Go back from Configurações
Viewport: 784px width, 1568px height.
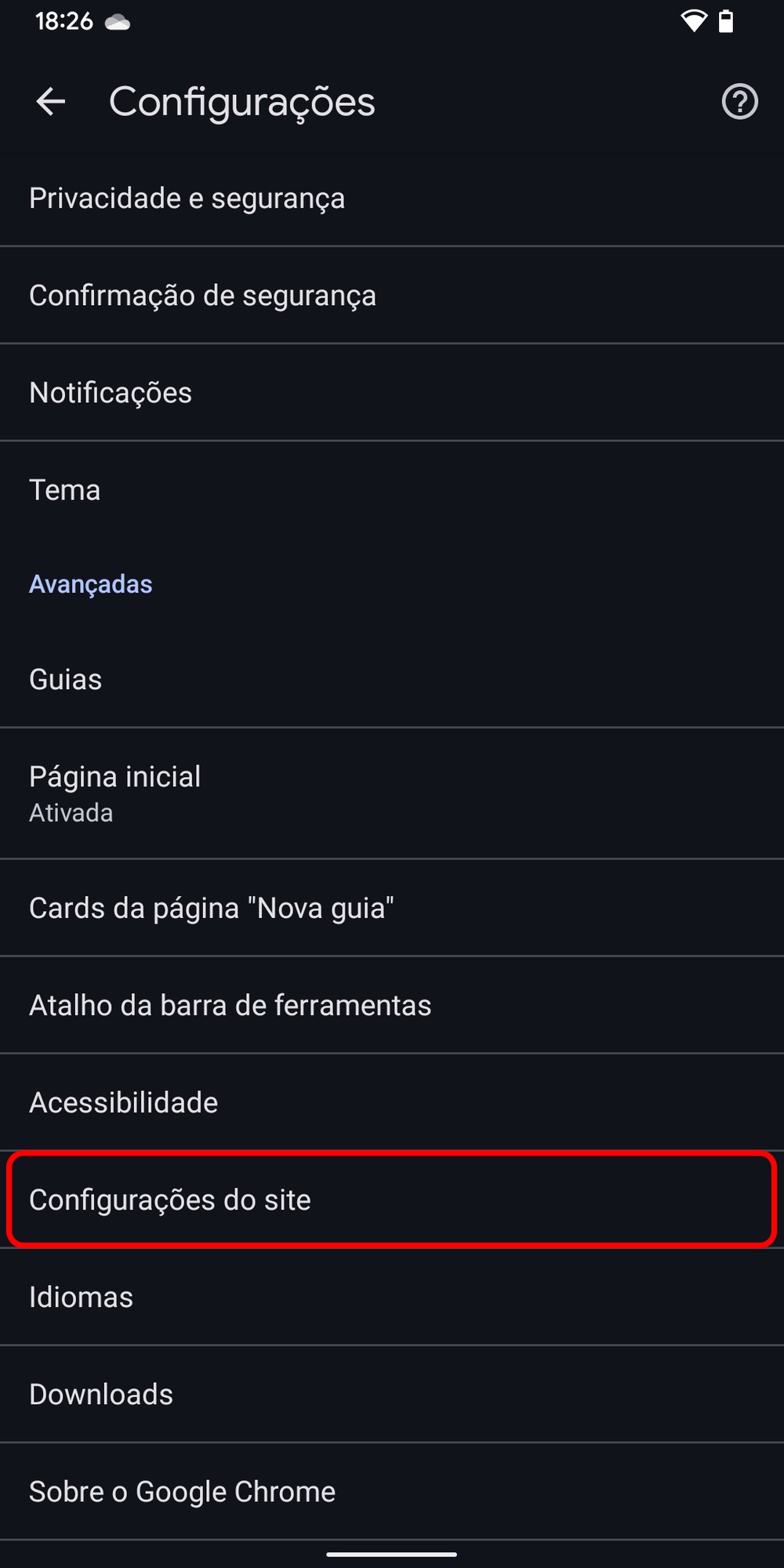pos(51,102)
